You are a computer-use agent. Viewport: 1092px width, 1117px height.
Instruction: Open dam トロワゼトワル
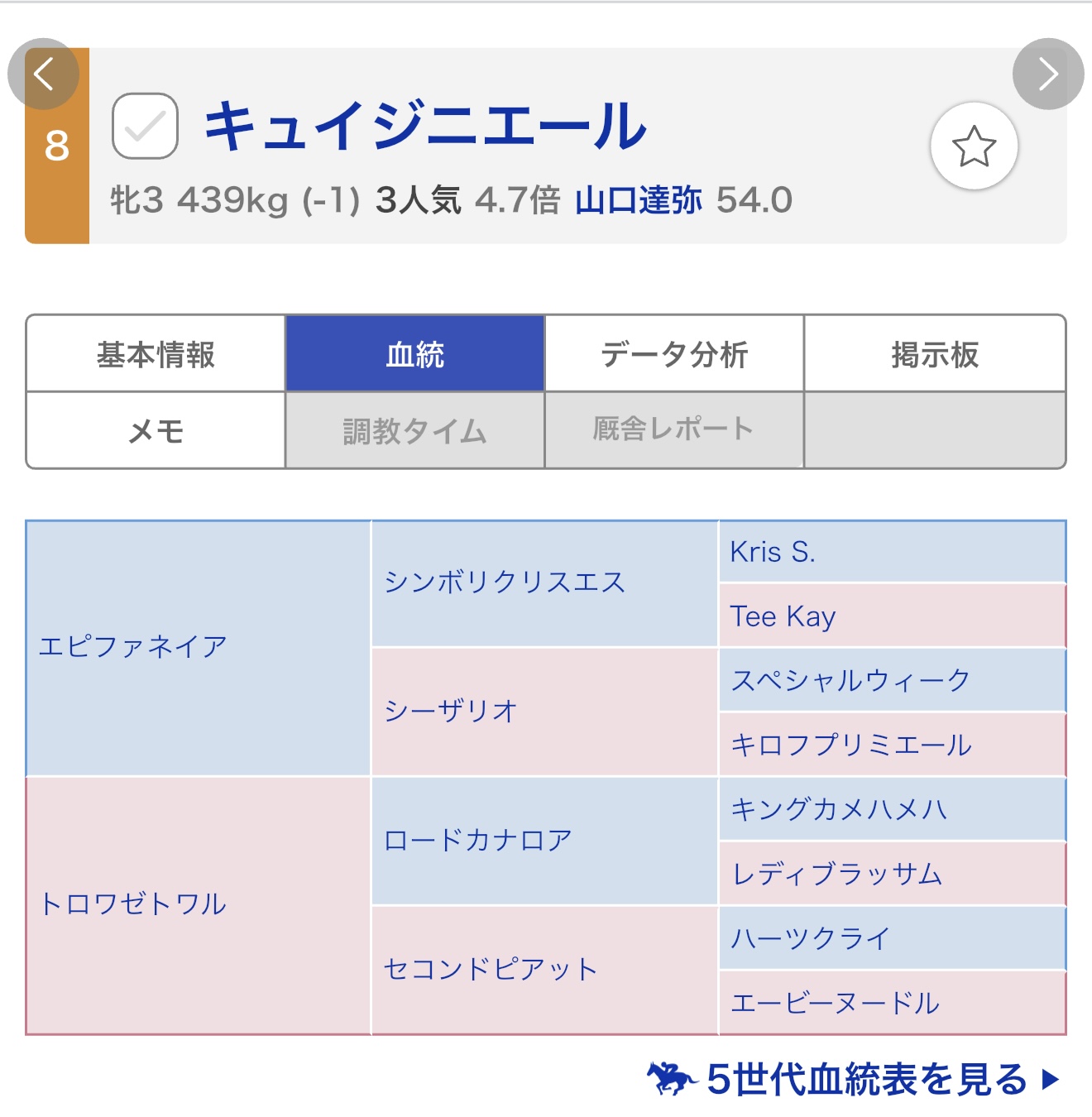[x=133, y=904]
